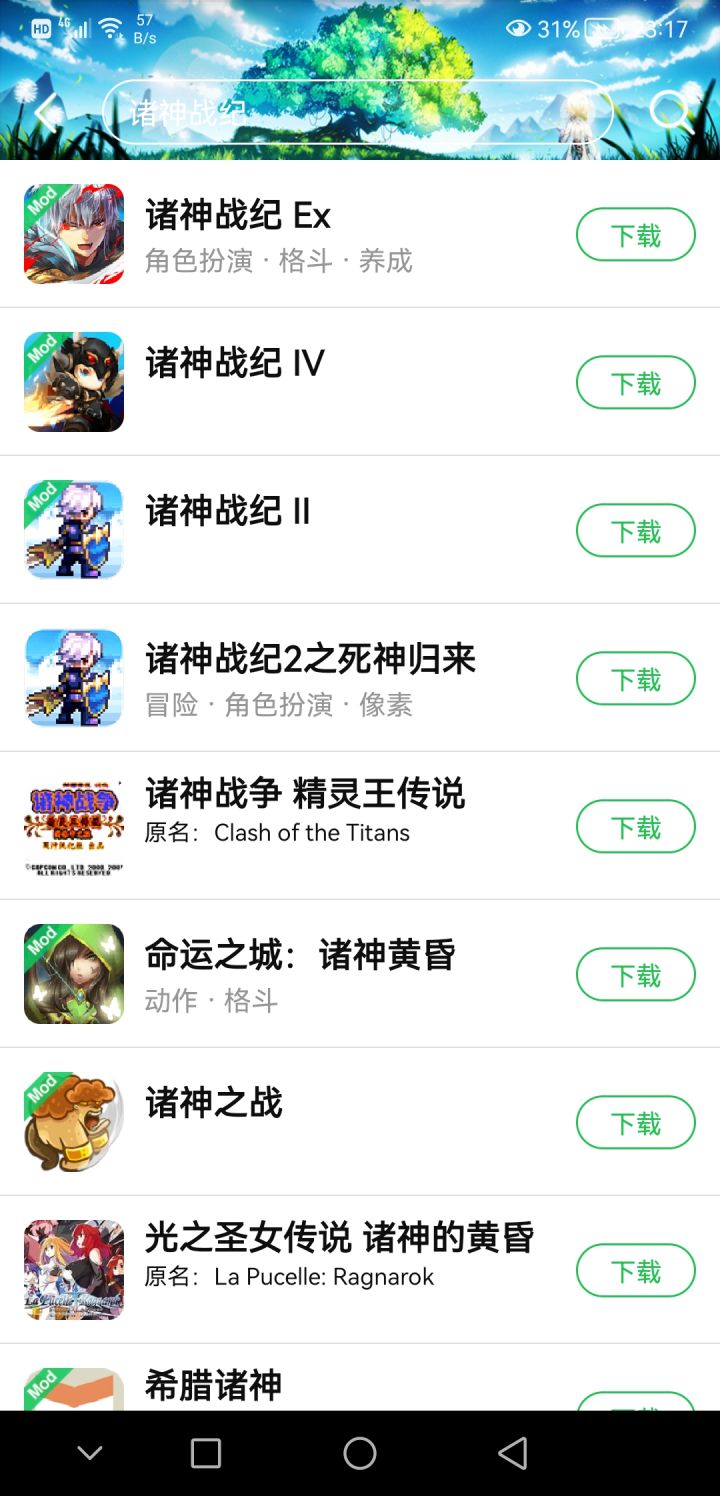This screenshot has height=1496, width=720.
Task: Open the 诸神战纪 IV app icon
Action: click(73, 382)
